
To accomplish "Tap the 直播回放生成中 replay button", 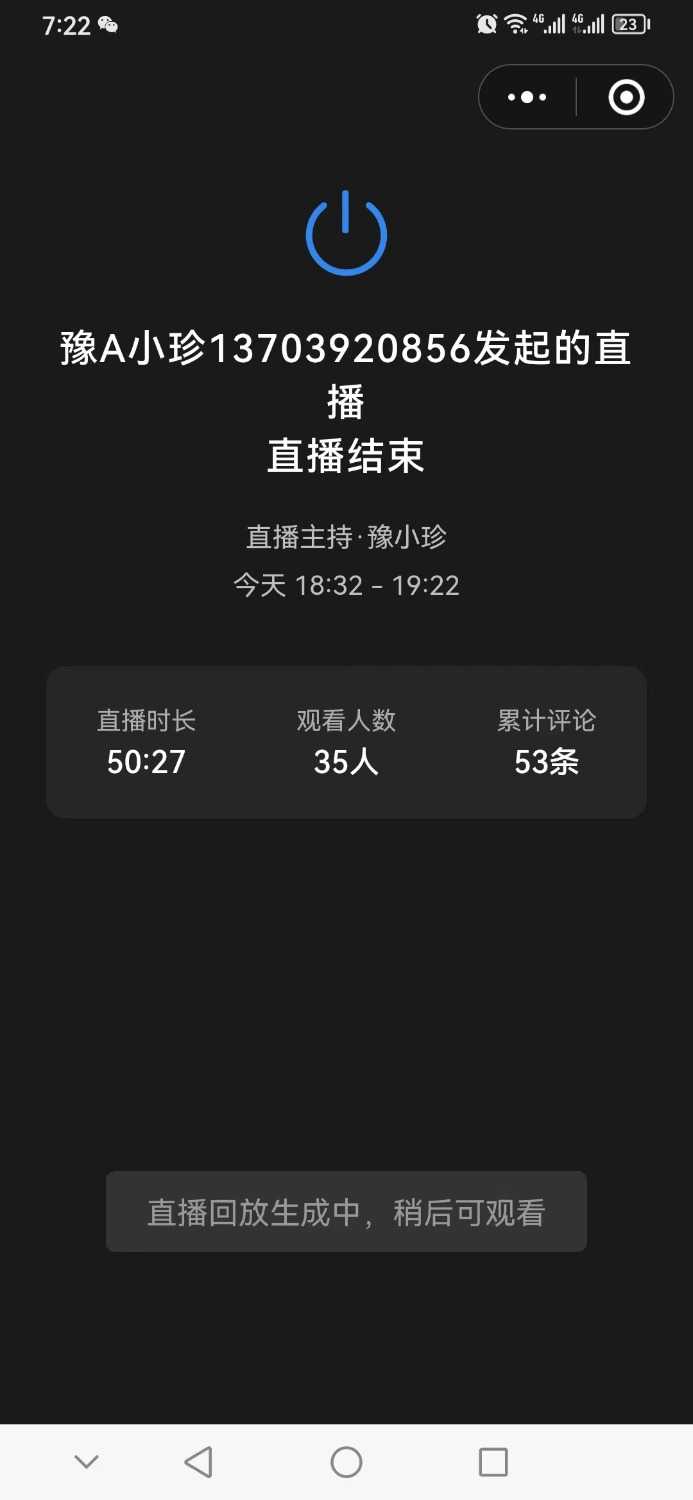I will click(x=346, y=1212).
